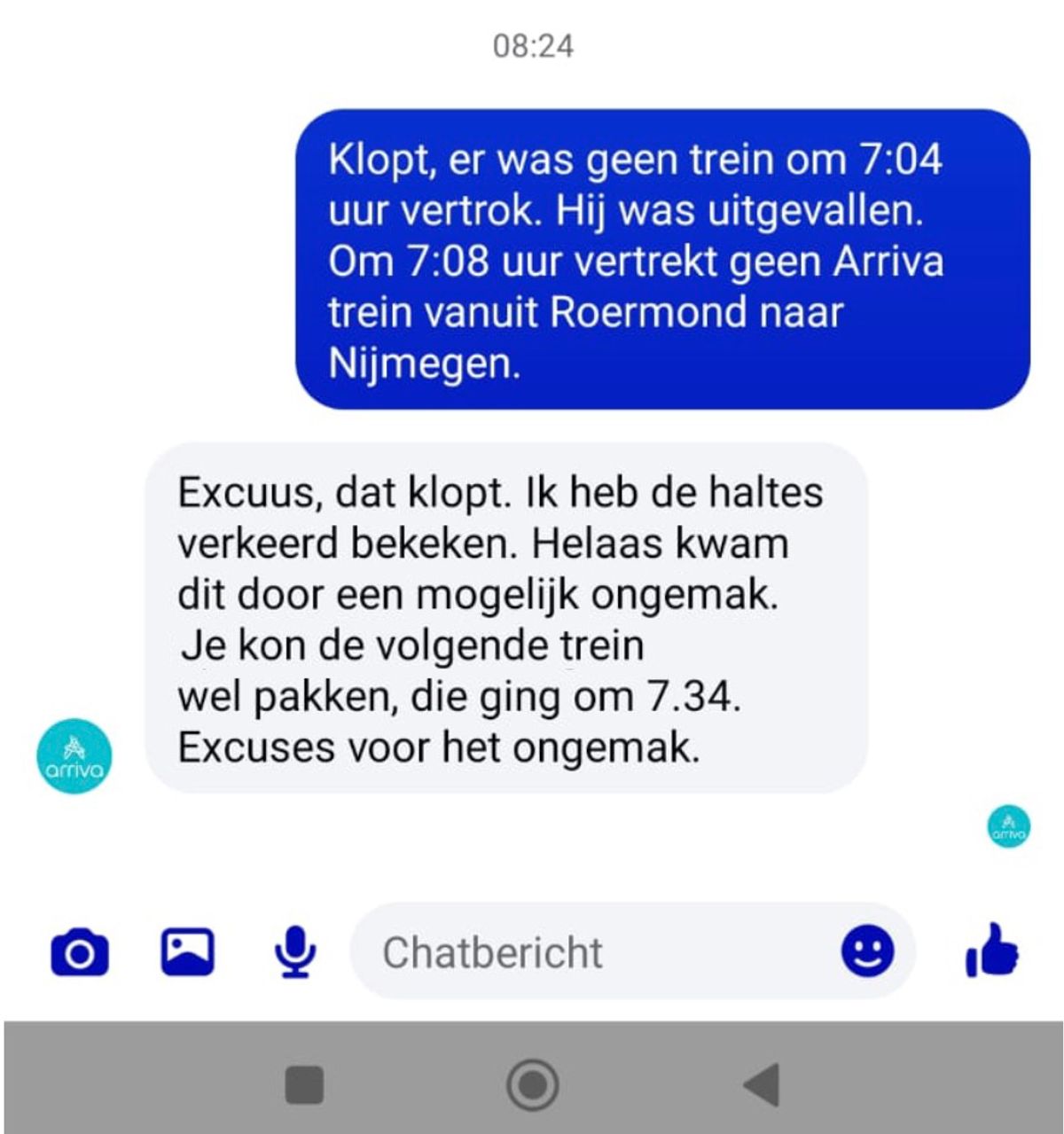Go to the home screen

pyautogui.click(x=532, y=1083)
